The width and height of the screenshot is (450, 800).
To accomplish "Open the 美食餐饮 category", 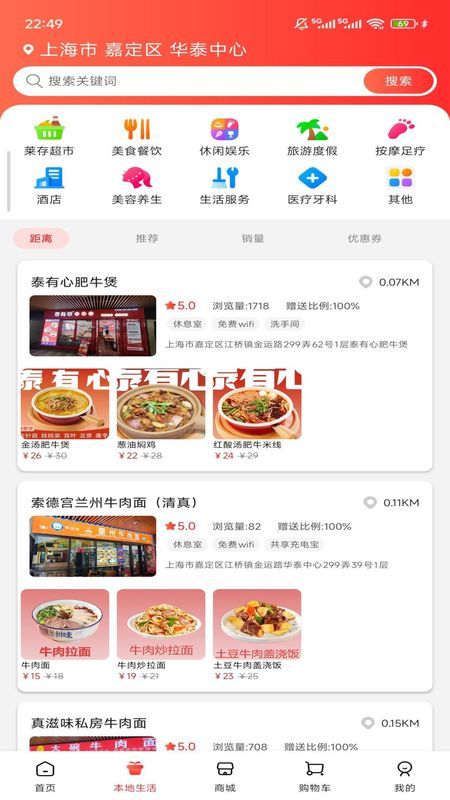I will point(137,136).
